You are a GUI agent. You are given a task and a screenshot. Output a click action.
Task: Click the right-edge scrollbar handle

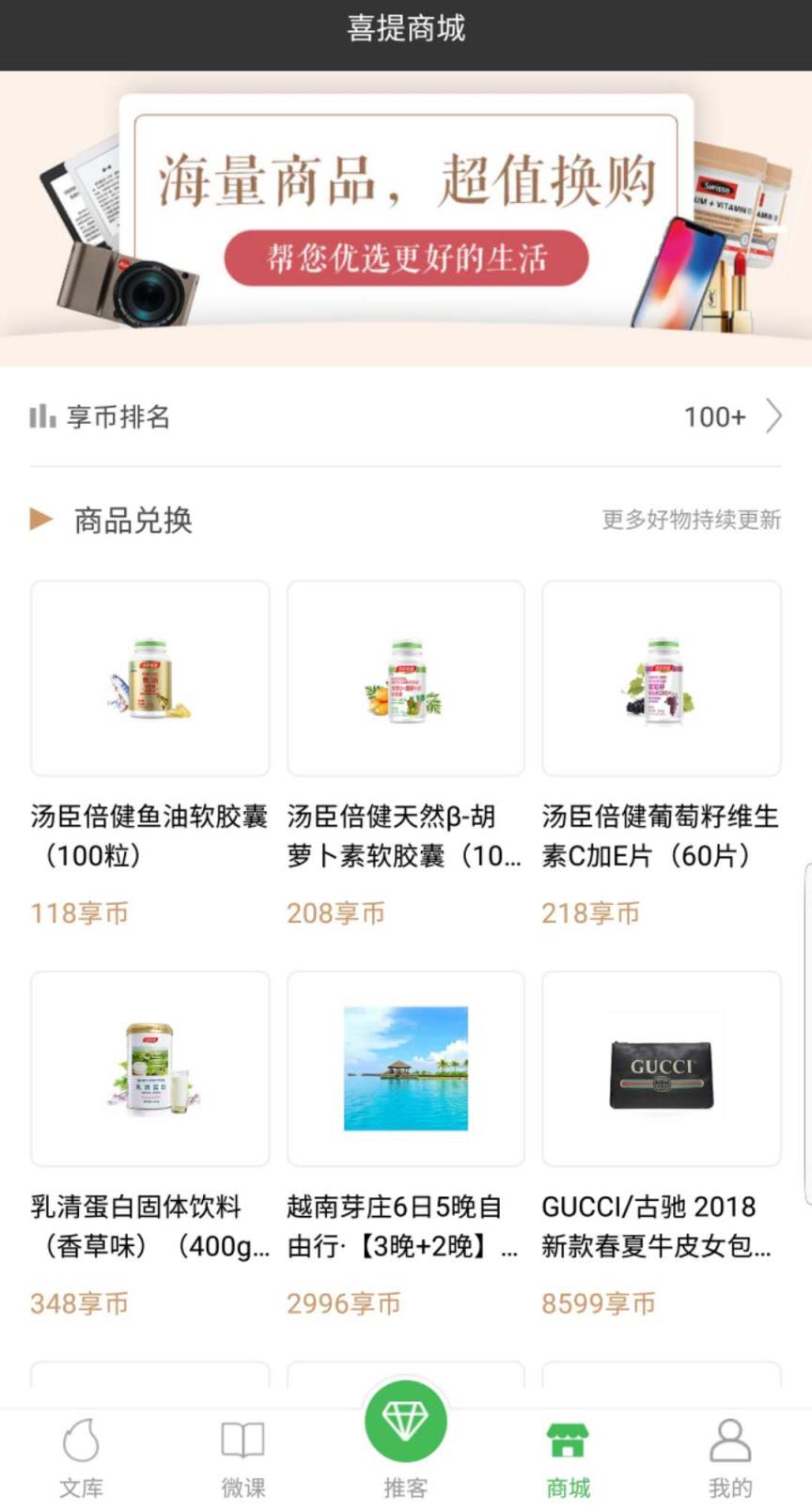[x=805, y=1034]
